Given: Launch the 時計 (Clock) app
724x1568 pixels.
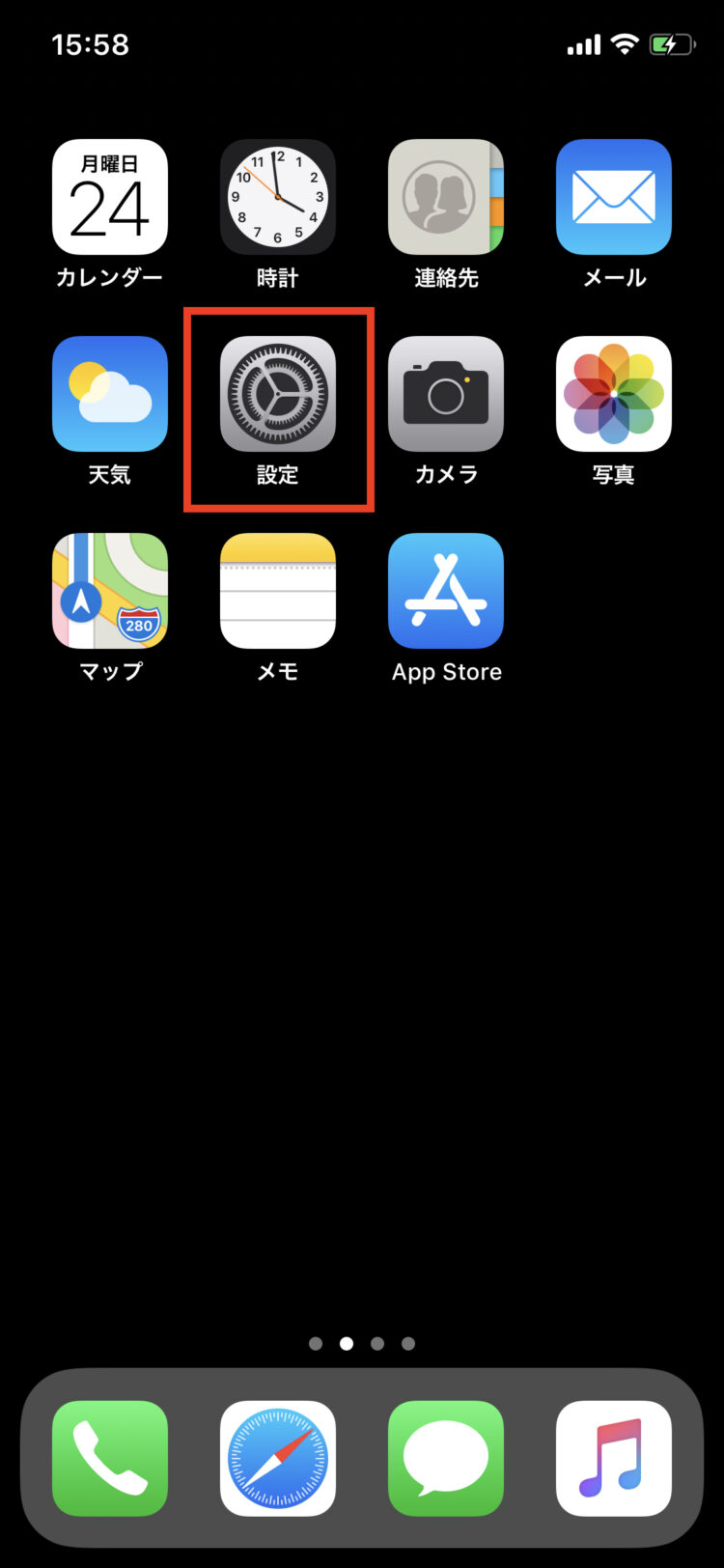Looking at the screenshot, I should coord(278,197).
